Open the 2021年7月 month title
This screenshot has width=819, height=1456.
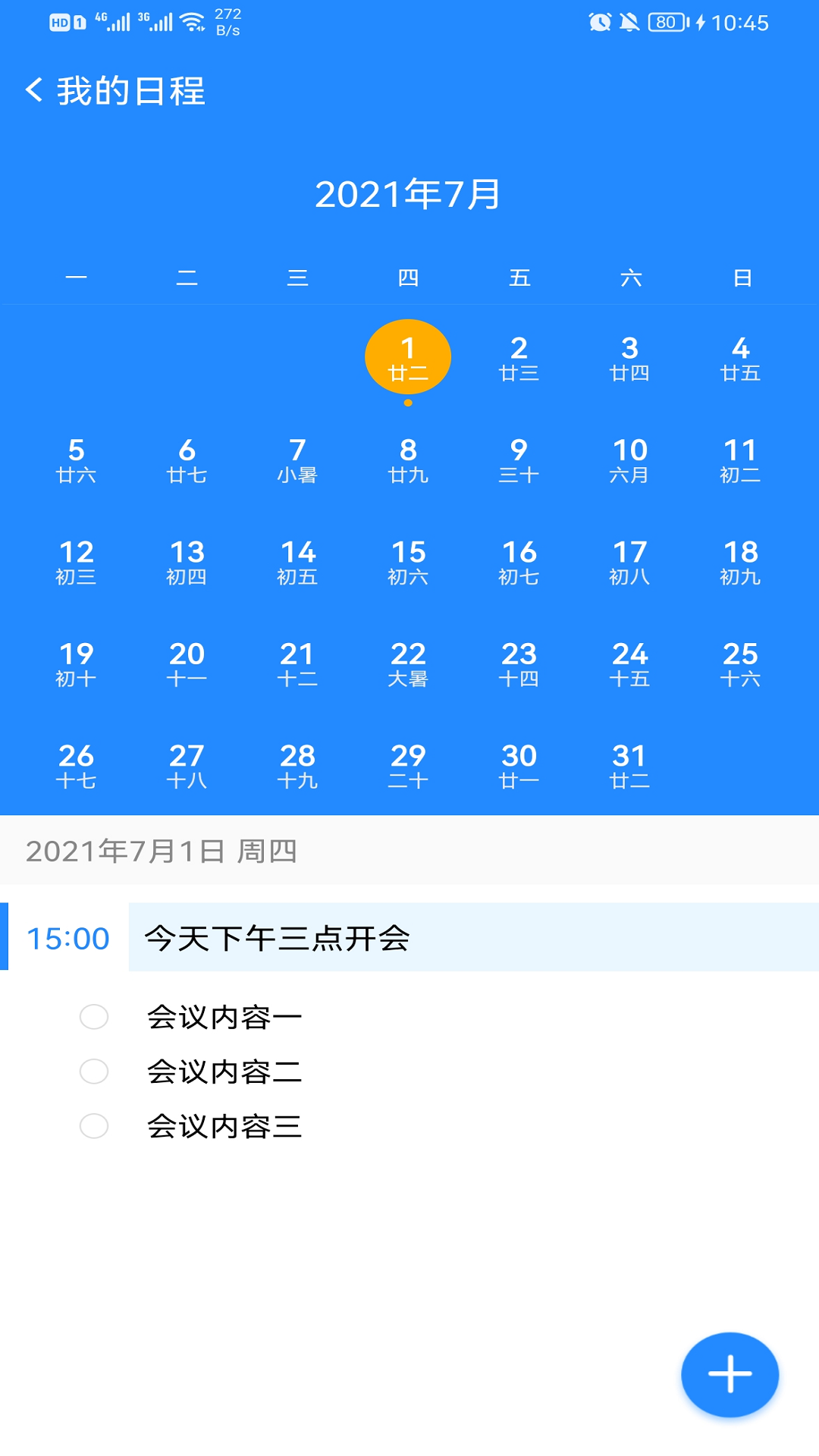tap(408, 194)
